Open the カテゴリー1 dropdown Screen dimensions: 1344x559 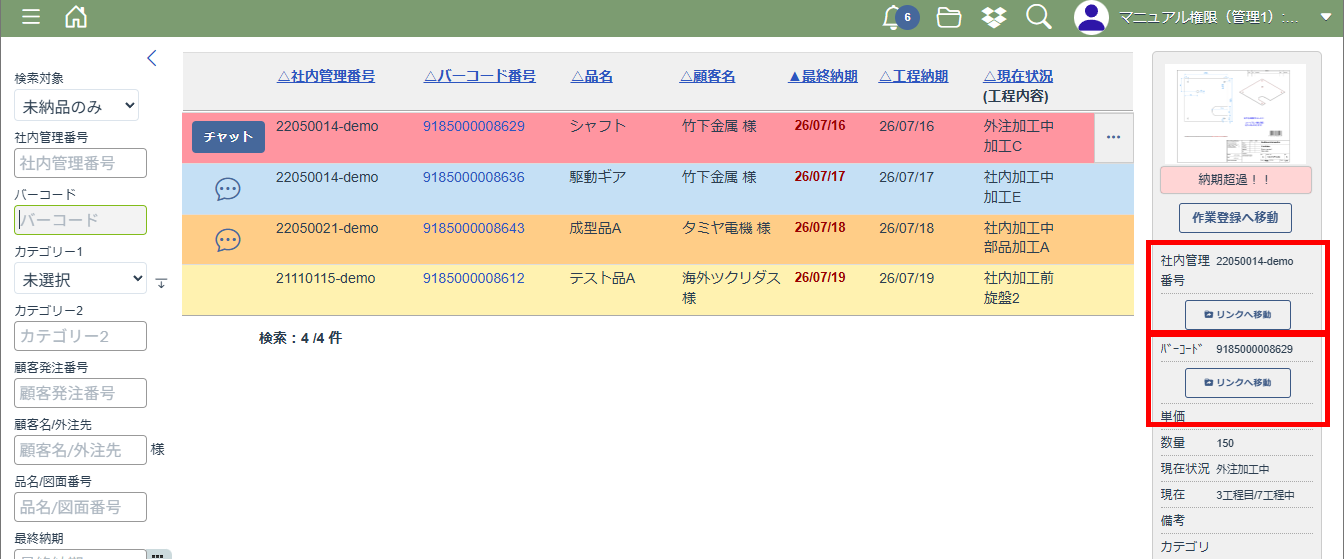click(80, 279)
